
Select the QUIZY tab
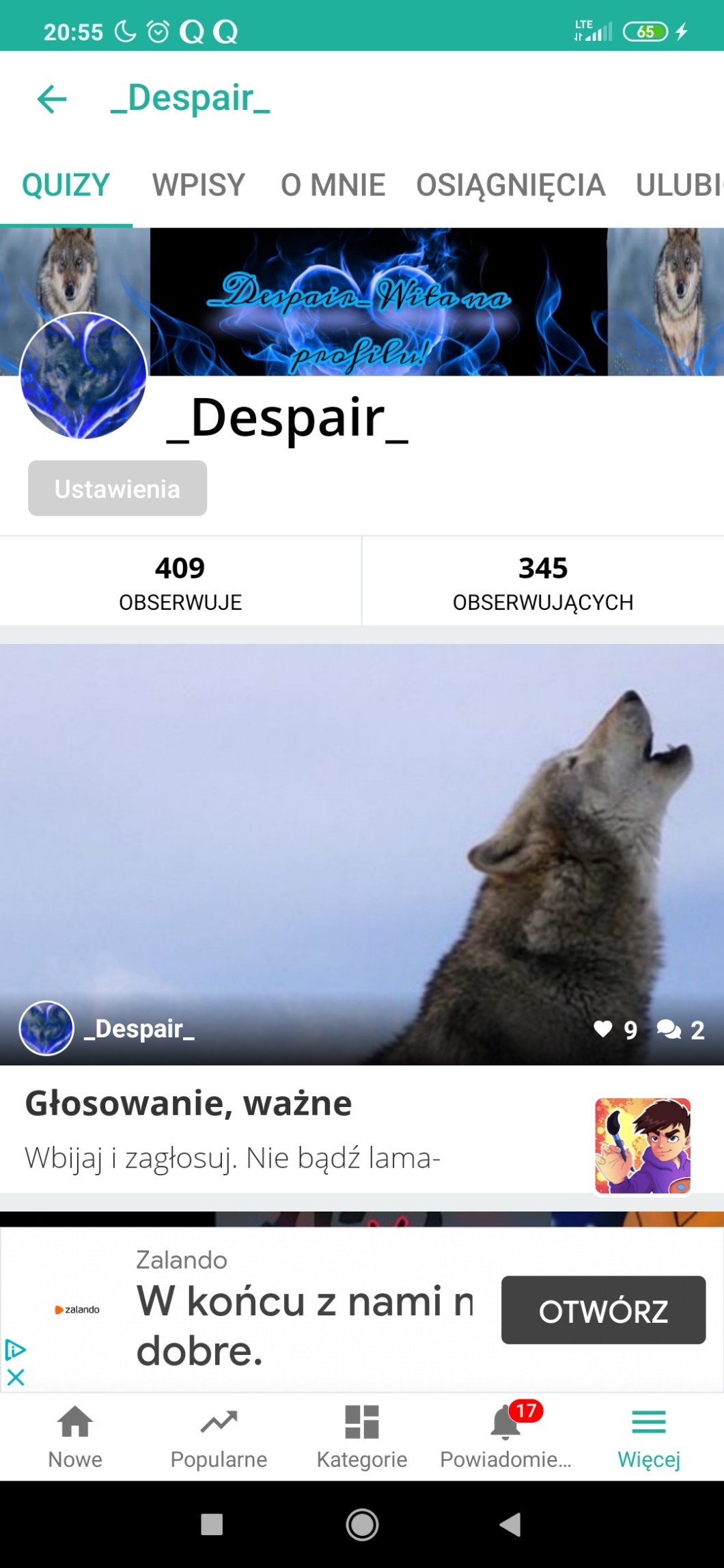pos(66,185)
